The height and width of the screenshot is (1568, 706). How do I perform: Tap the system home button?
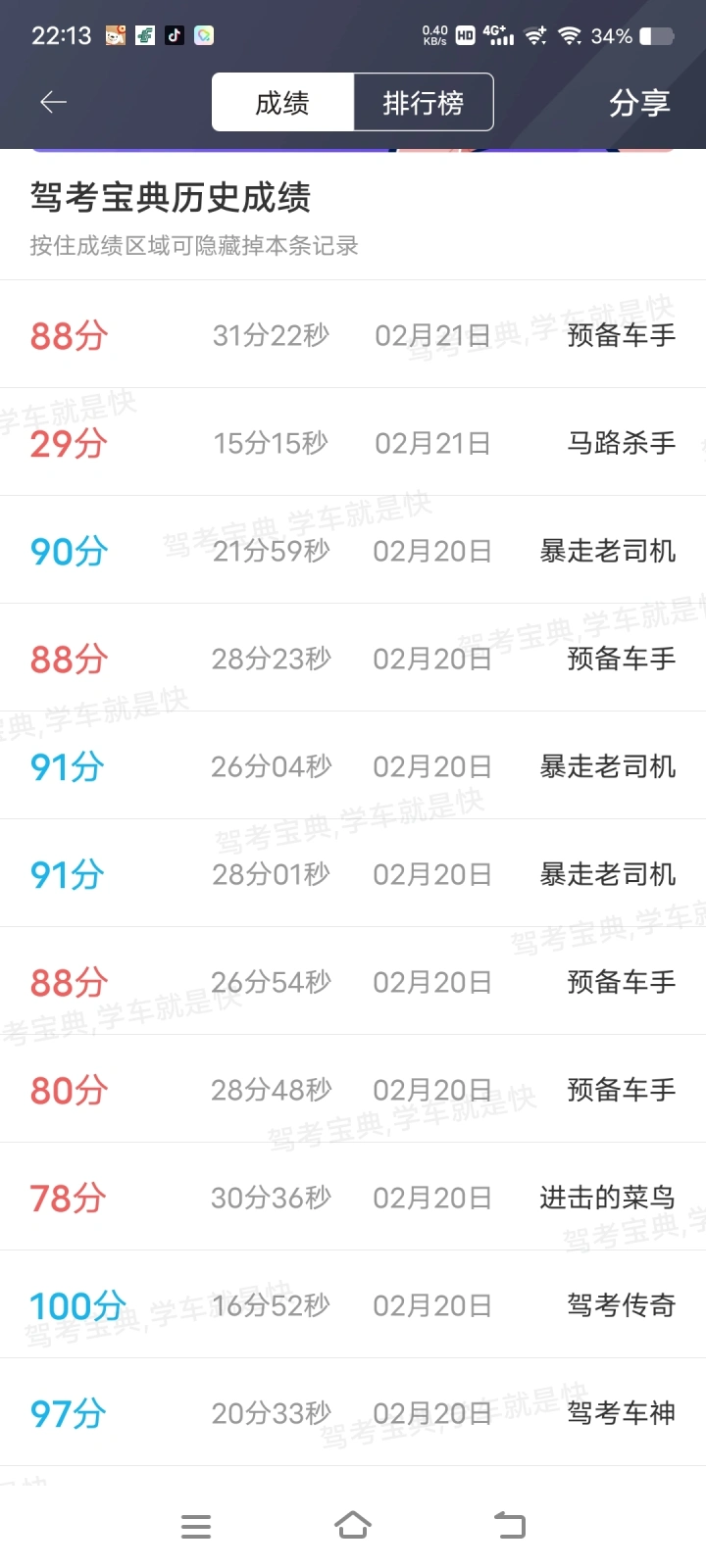pyautogui.click(x=353, y=1525)
